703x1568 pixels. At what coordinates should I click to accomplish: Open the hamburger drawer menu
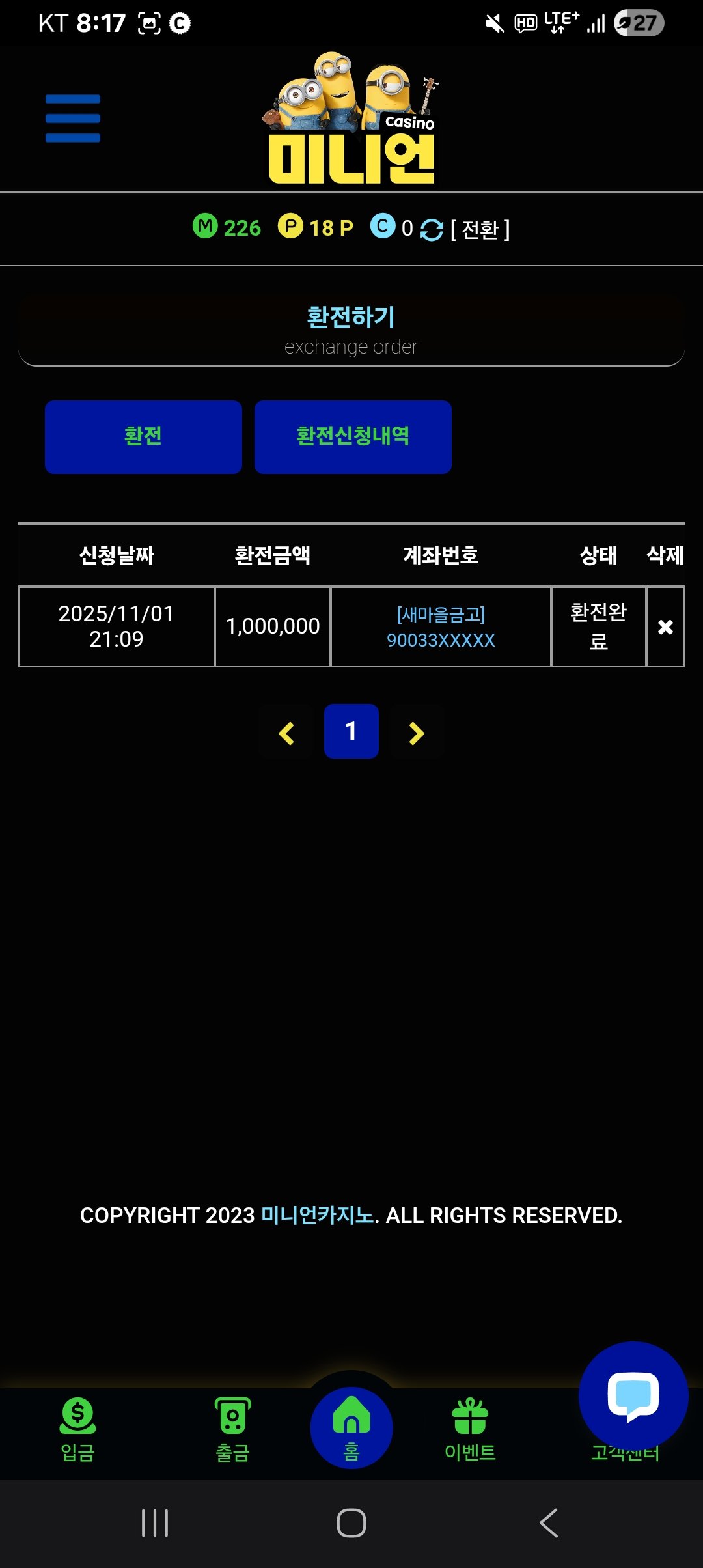coord(73,119)
